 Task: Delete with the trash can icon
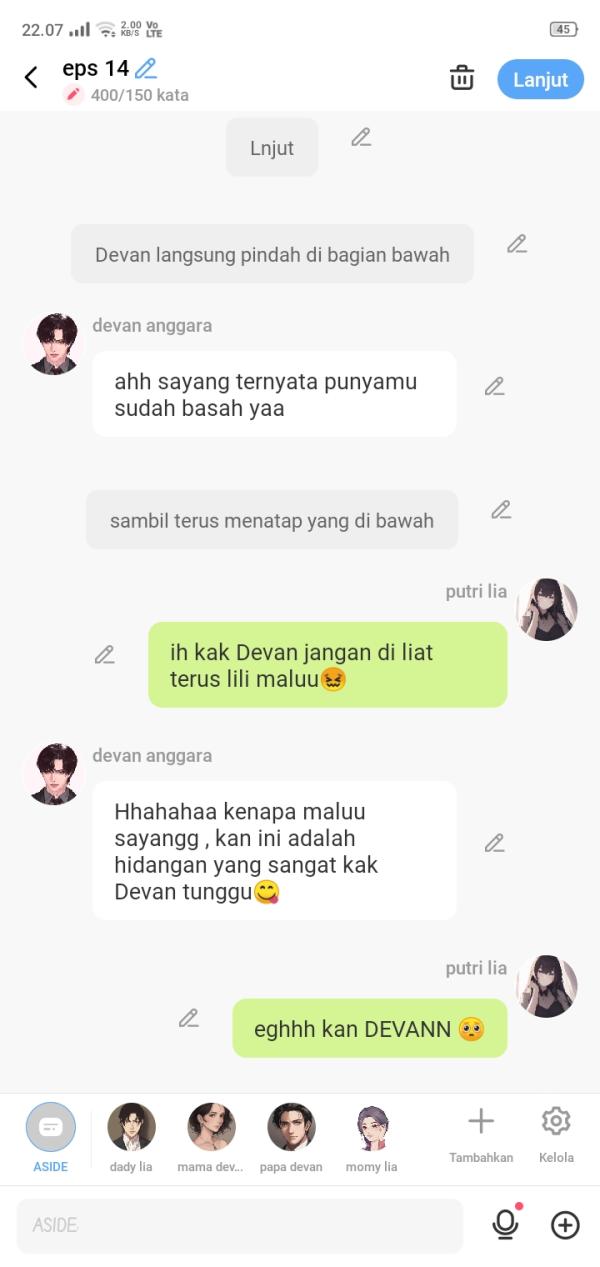tap(462, 78)
